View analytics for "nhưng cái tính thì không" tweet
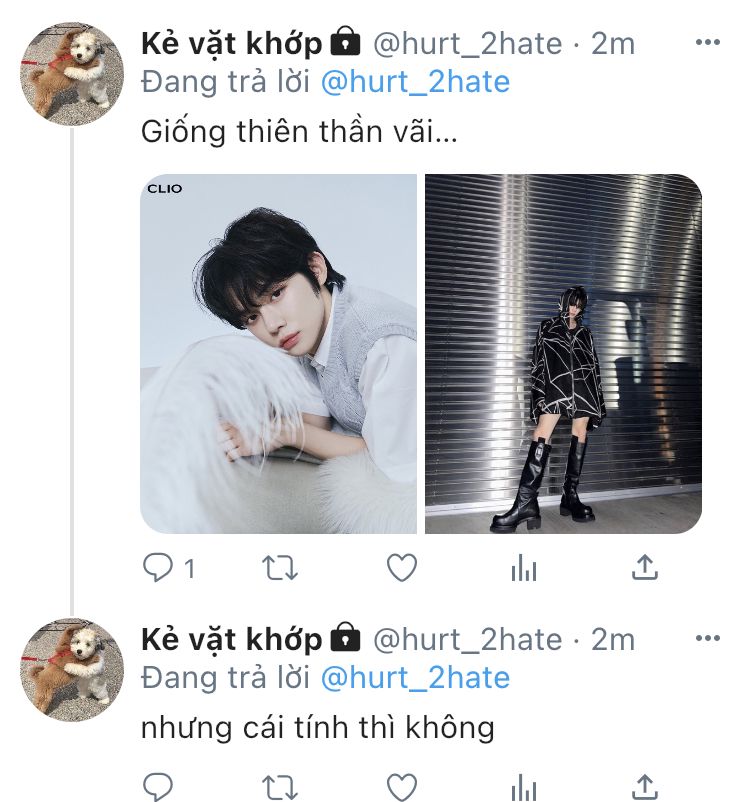Image resolution: width=750 pixels, height=802 pixels. (523, 786)
